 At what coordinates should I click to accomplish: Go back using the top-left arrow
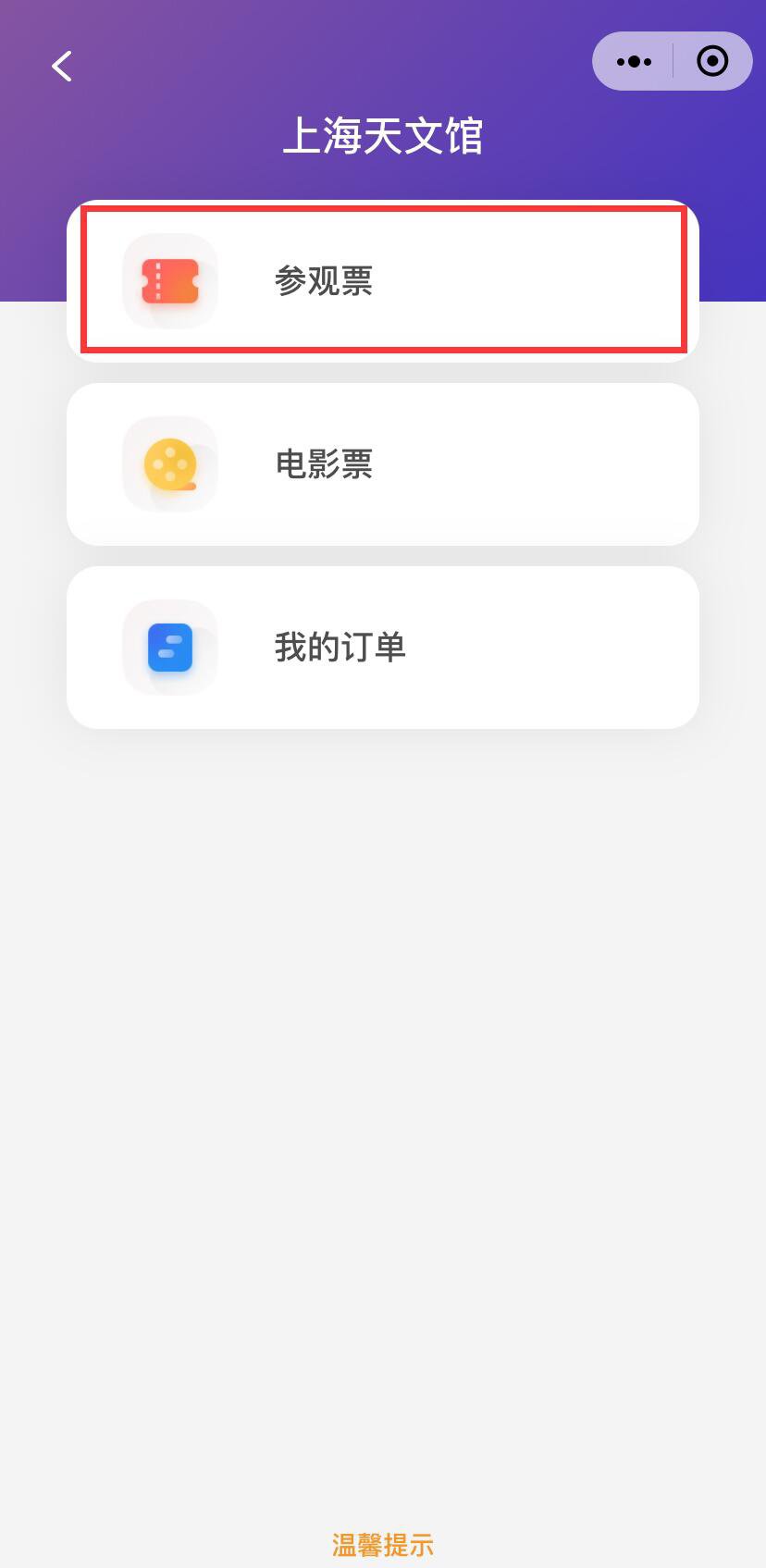click(62, 66)
